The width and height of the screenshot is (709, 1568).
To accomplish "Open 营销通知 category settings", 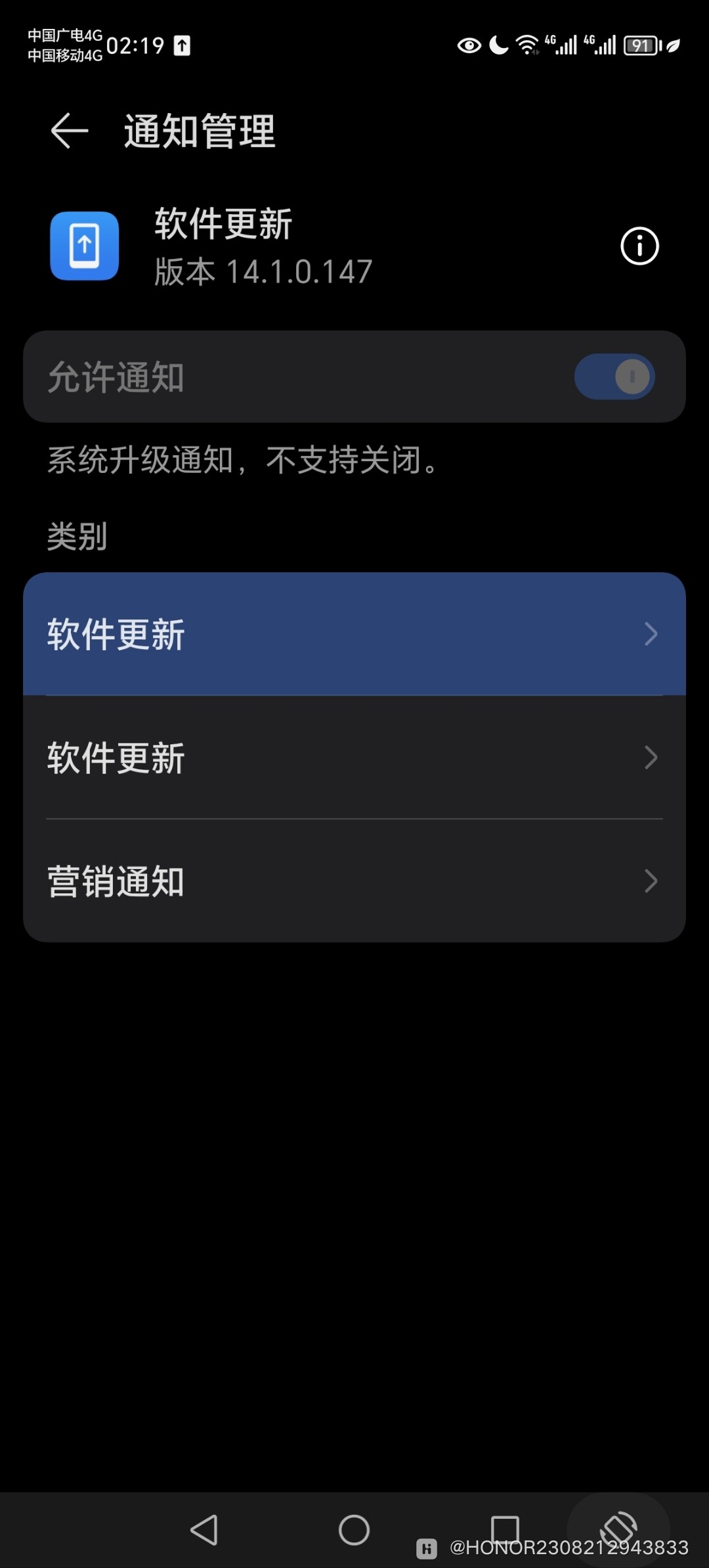I will (x=354, y=881).
